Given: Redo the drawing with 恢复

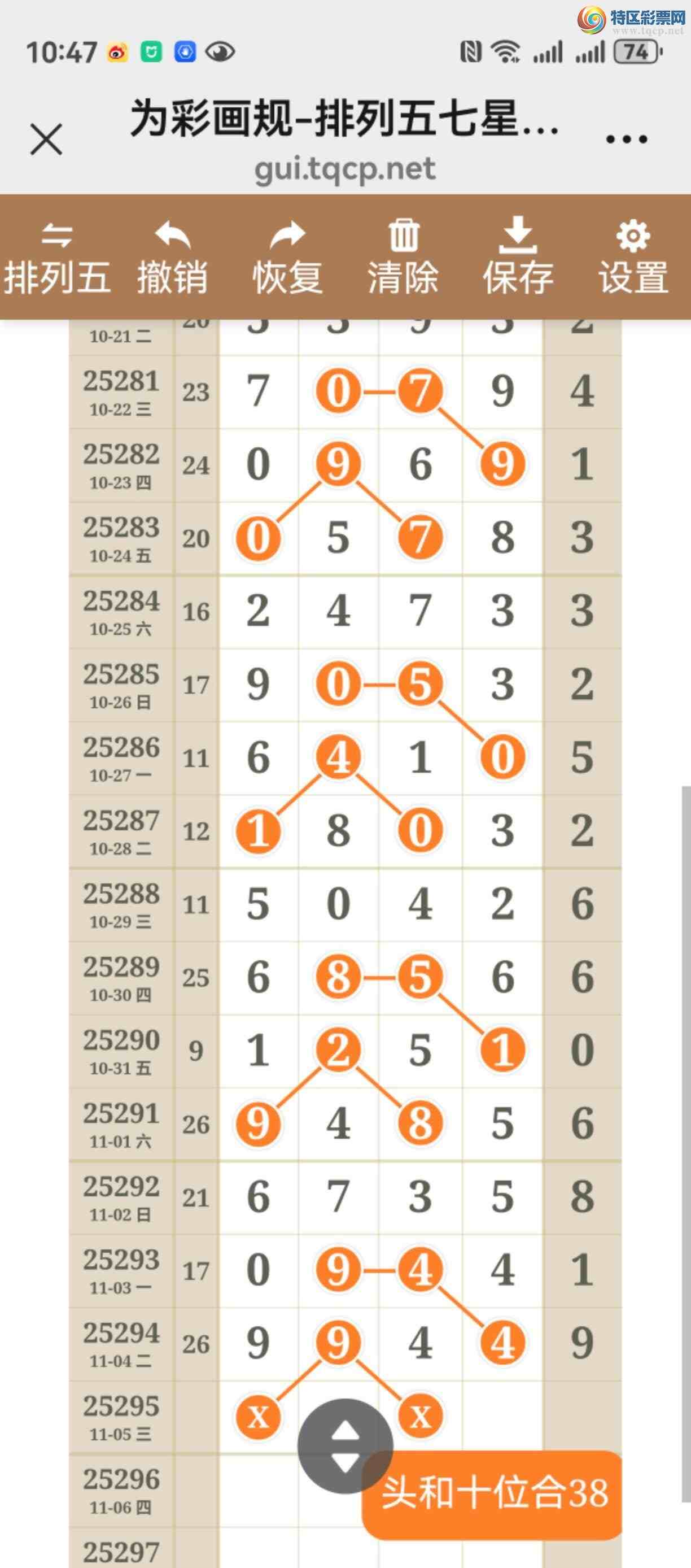Looking at the screenshot, I should (x=288, y=258).
